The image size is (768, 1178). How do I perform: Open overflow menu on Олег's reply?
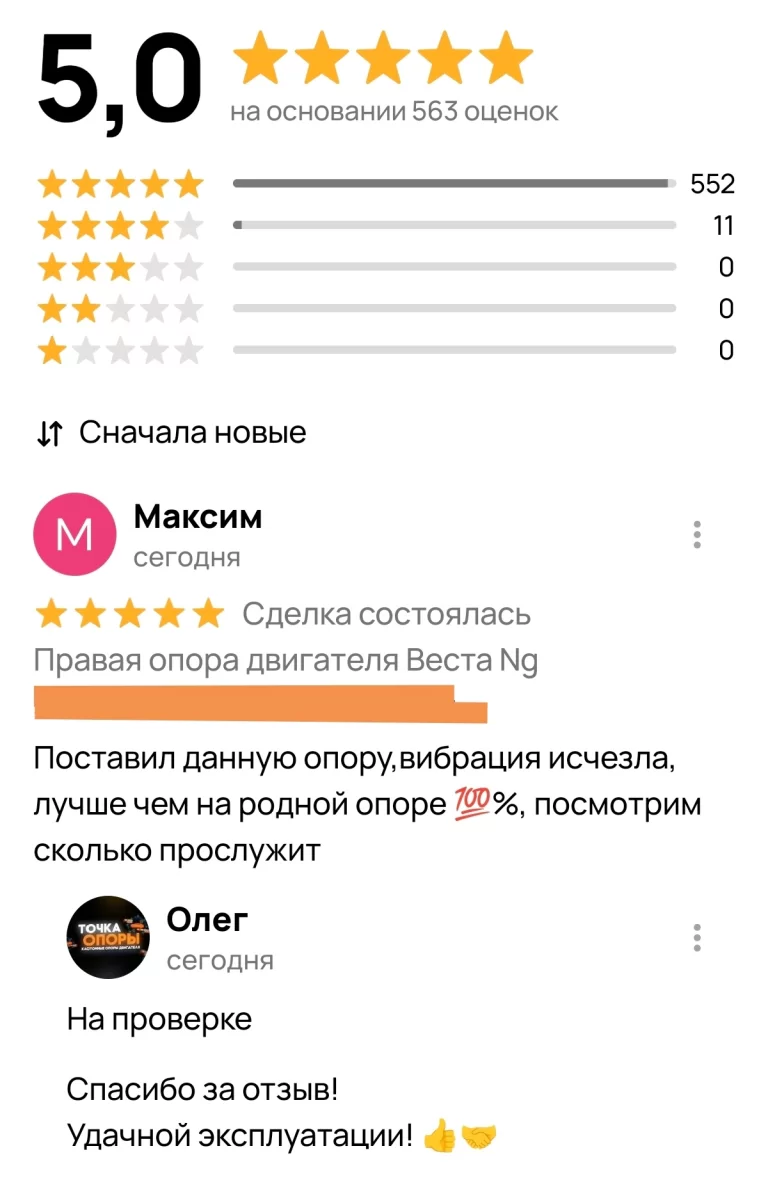click(x=697, y=938)
